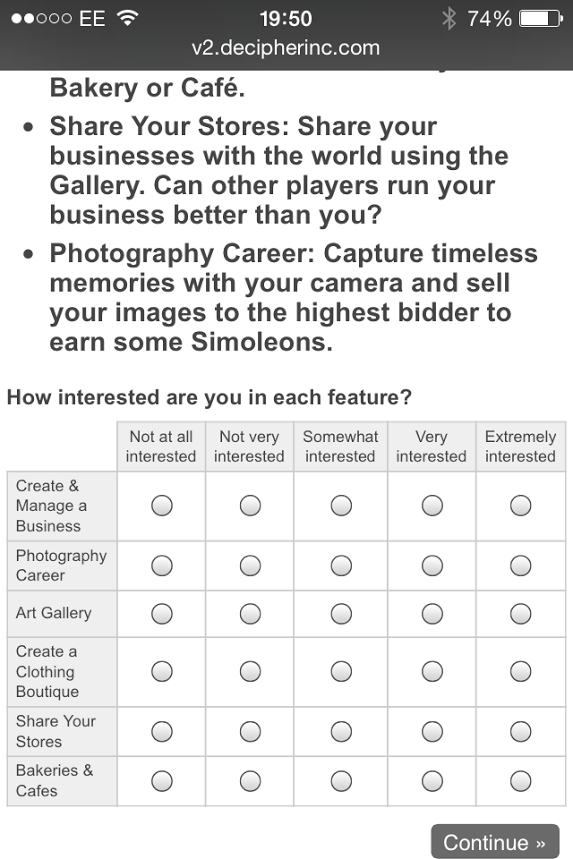Mark Photography Career as Very interested

432,565
